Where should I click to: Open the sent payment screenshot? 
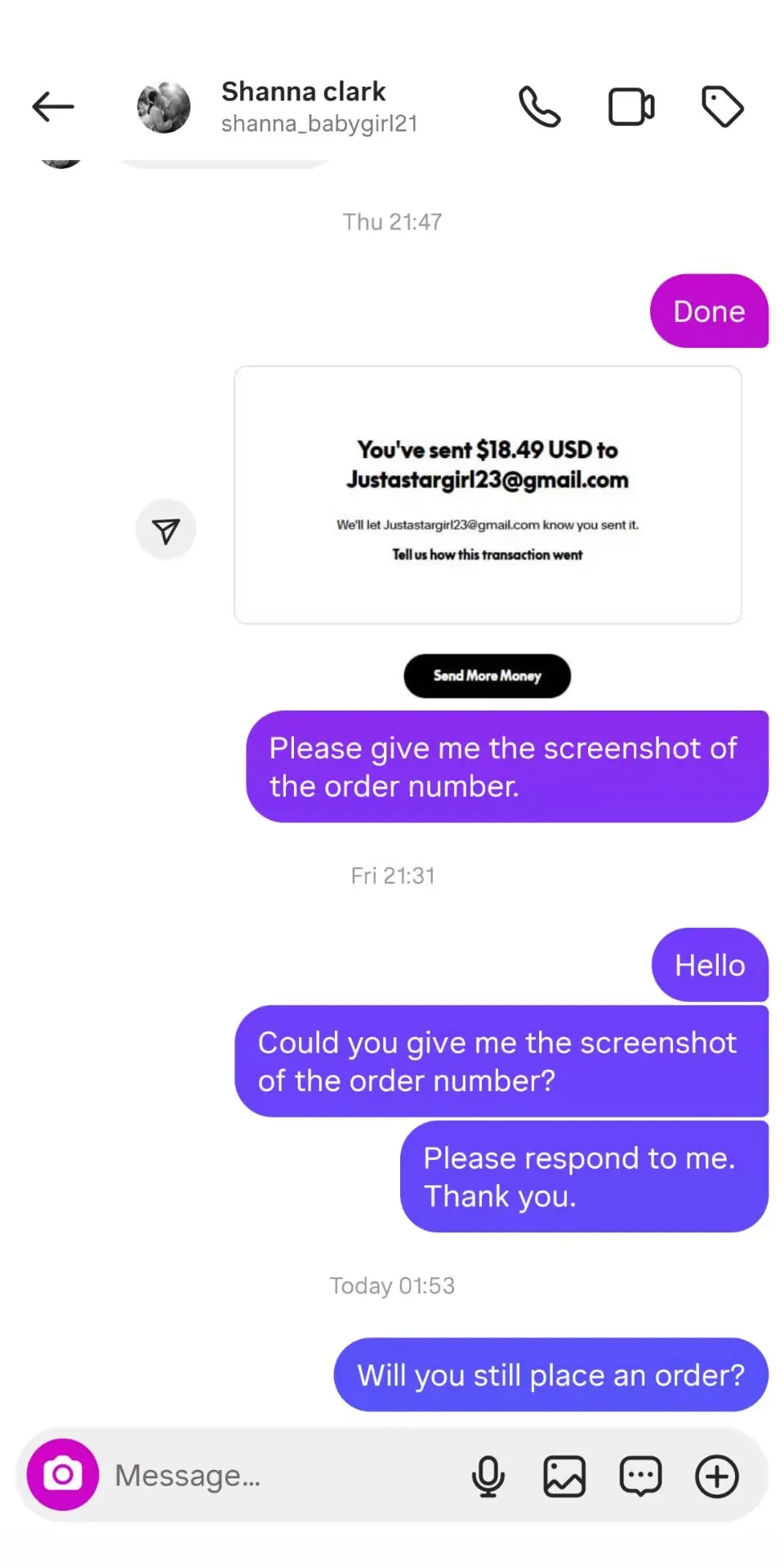click(x=488, y=495)
